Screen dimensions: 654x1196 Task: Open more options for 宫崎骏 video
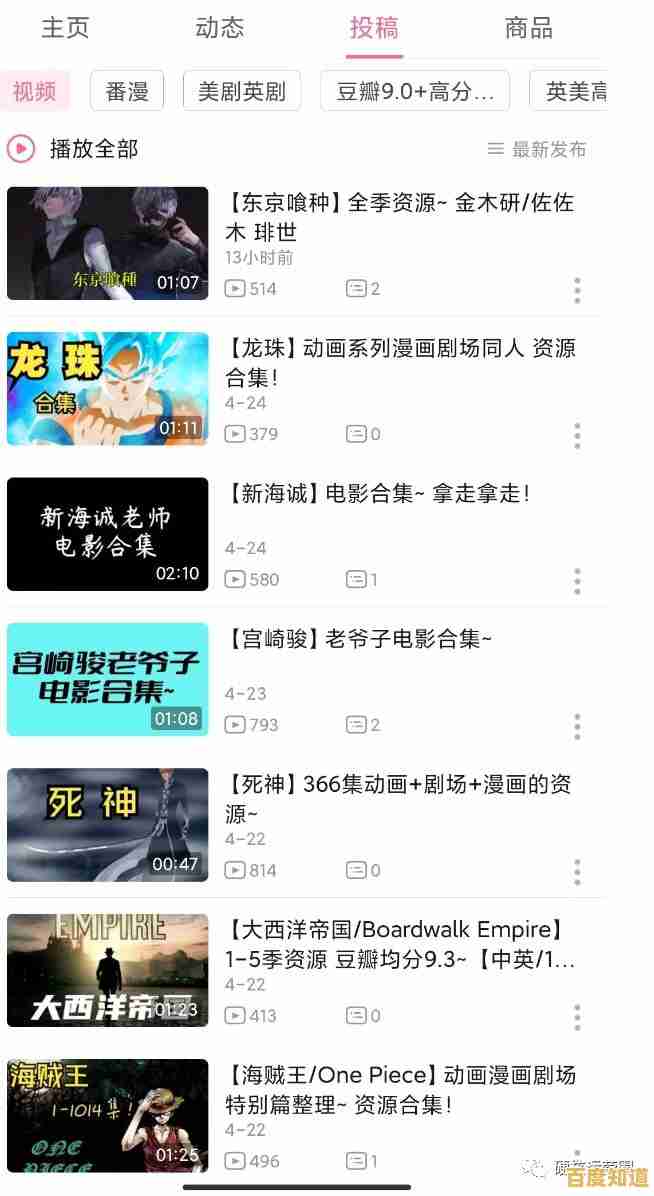click(x=577, y=726)
